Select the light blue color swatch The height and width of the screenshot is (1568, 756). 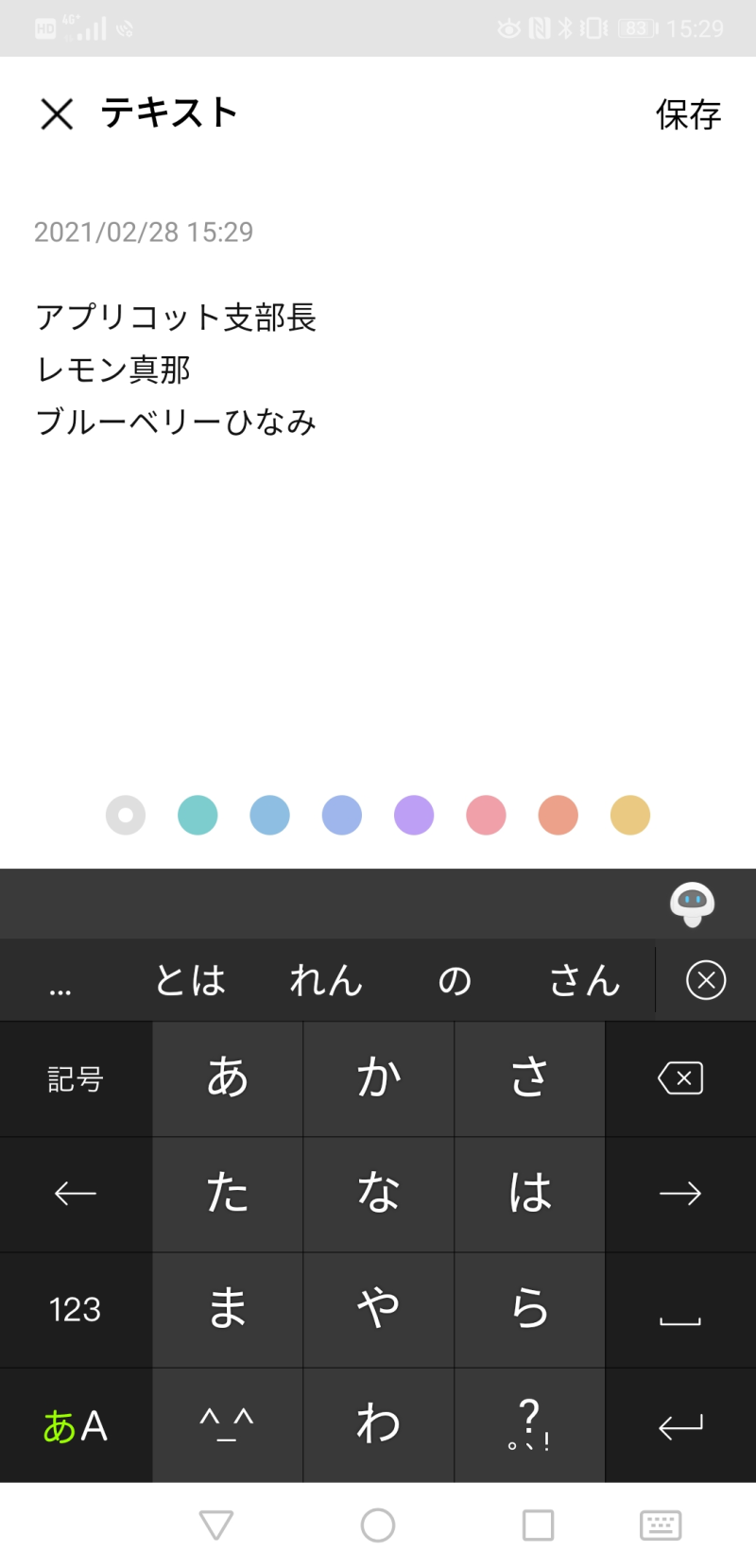click(269, 815)
